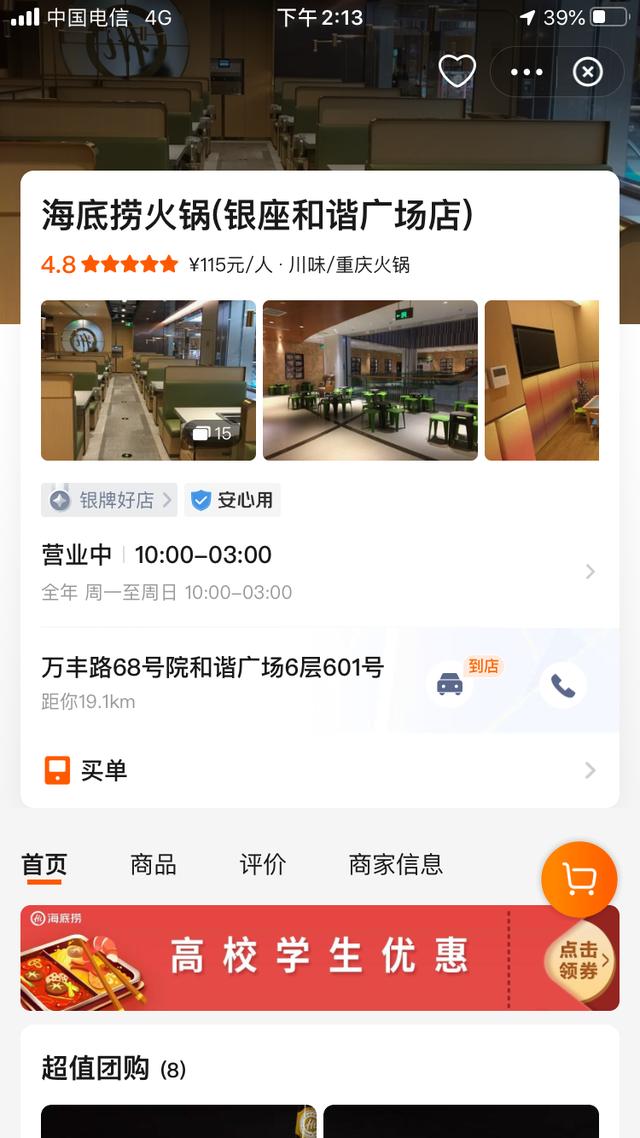Open the 银牌好店 badge details
This screenshot has width=640, height=1138.
click(109, 500)
